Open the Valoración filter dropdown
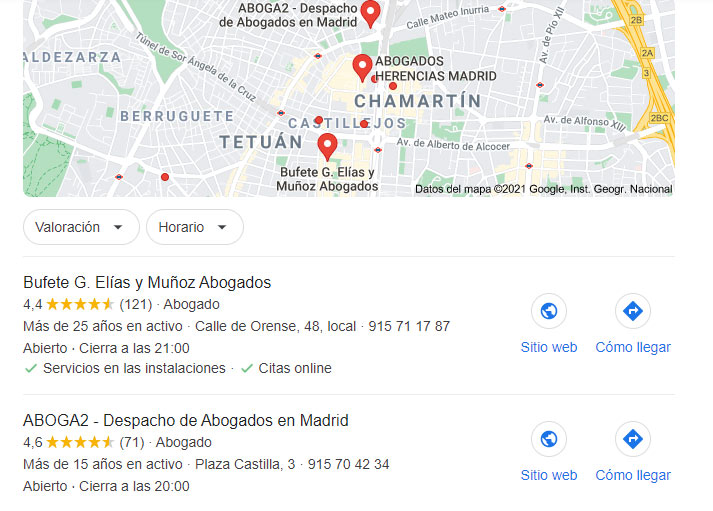Screen dimensions: 713x511 tap(80, 227)
